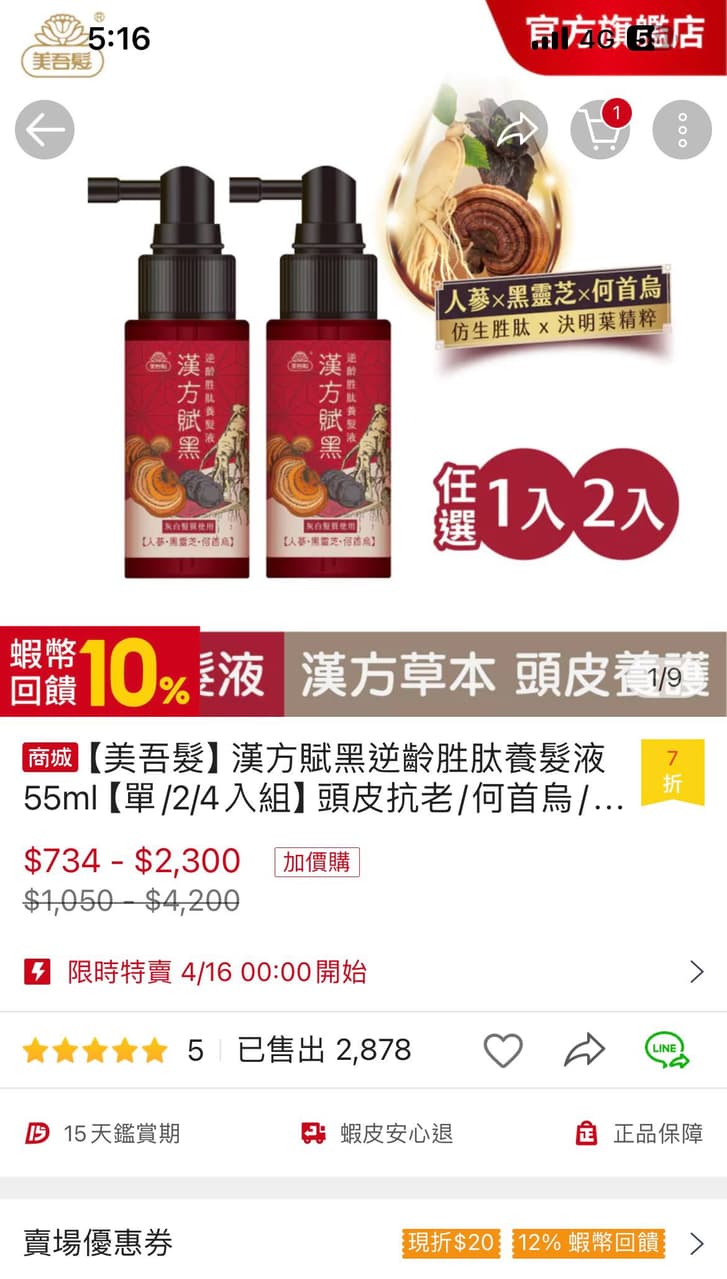Share product via arrow beside heart

click(x=584, y=1050)
